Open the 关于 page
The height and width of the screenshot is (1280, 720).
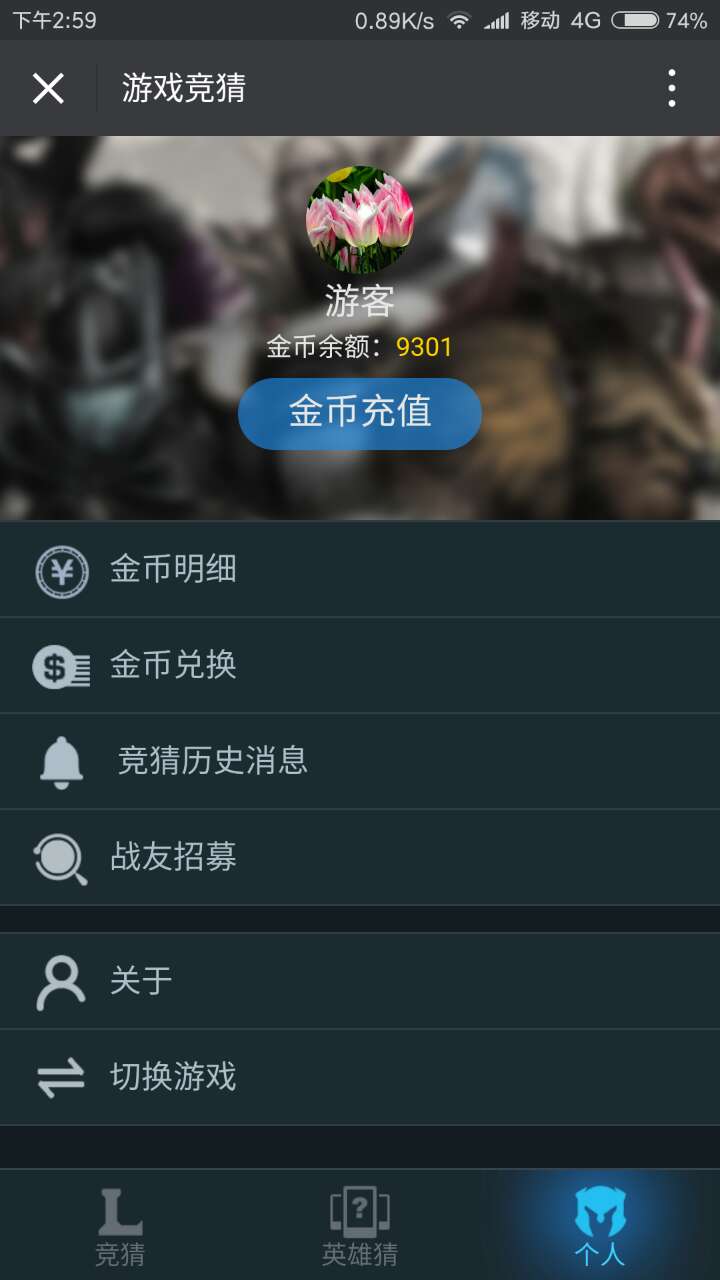[x=360, y=982]
